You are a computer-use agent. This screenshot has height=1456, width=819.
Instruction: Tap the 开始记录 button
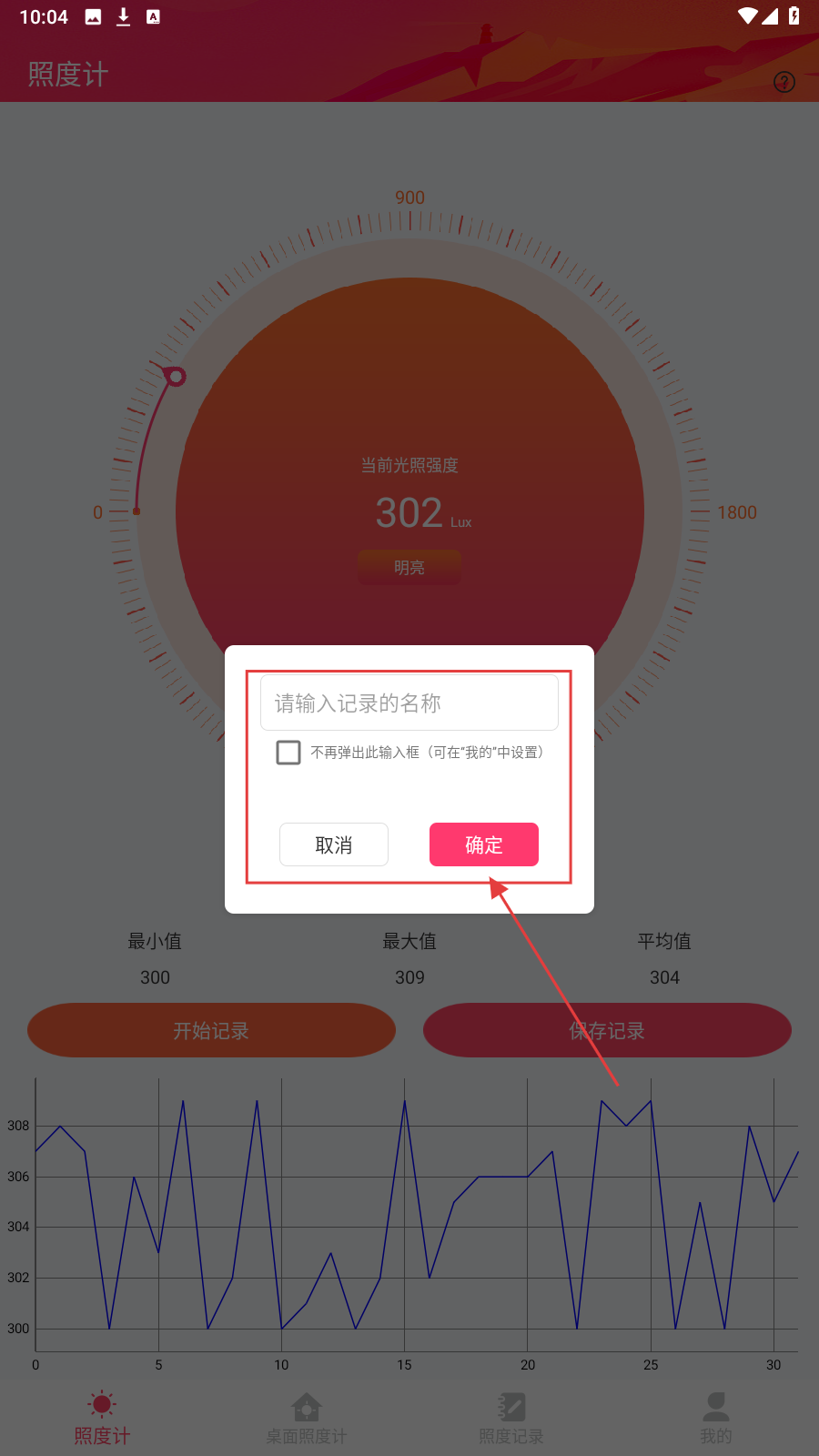pos(211,1030)
